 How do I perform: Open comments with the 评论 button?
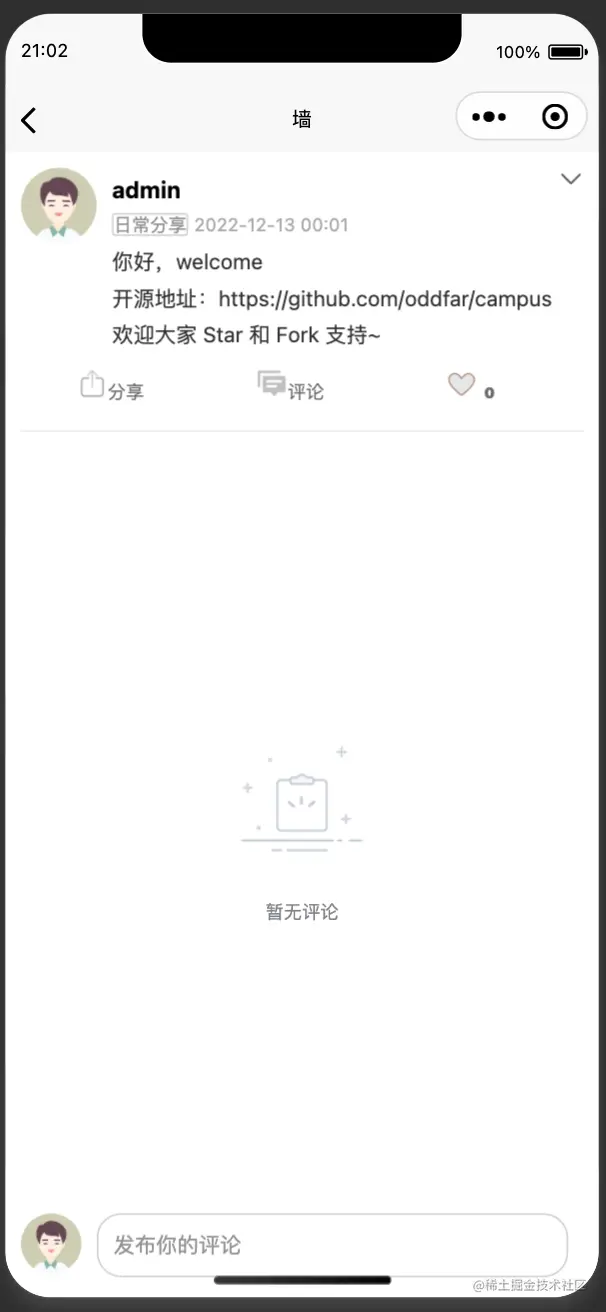[x=291, y=388]
